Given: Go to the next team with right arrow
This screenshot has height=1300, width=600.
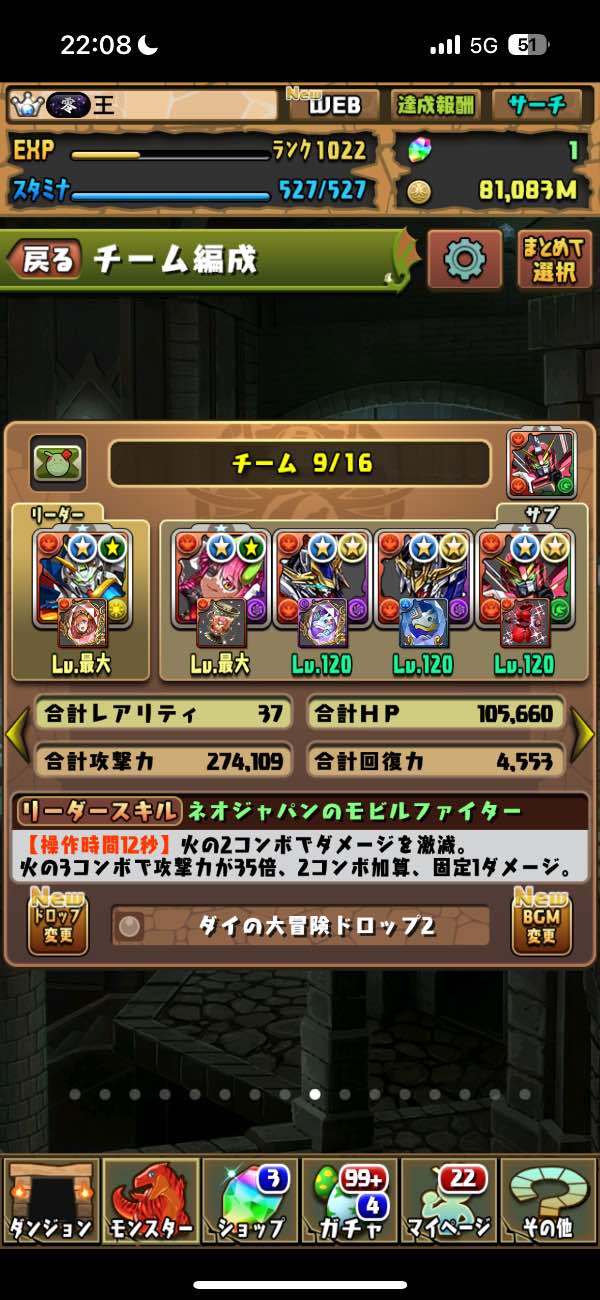Looking at the screenshot, I should [583, 737].
